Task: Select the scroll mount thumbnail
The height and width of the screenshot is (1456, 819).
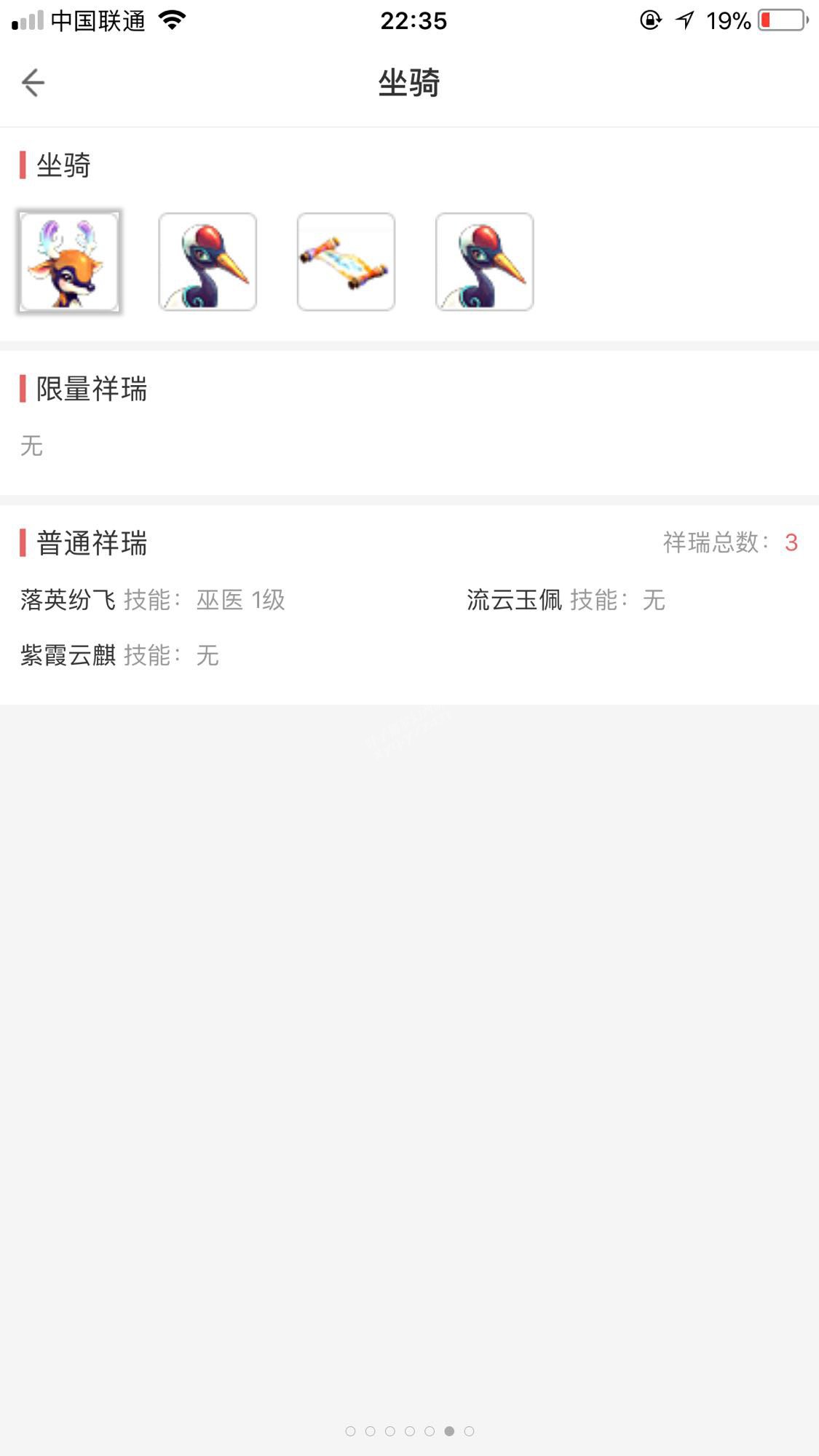Action: coord(346,261)
